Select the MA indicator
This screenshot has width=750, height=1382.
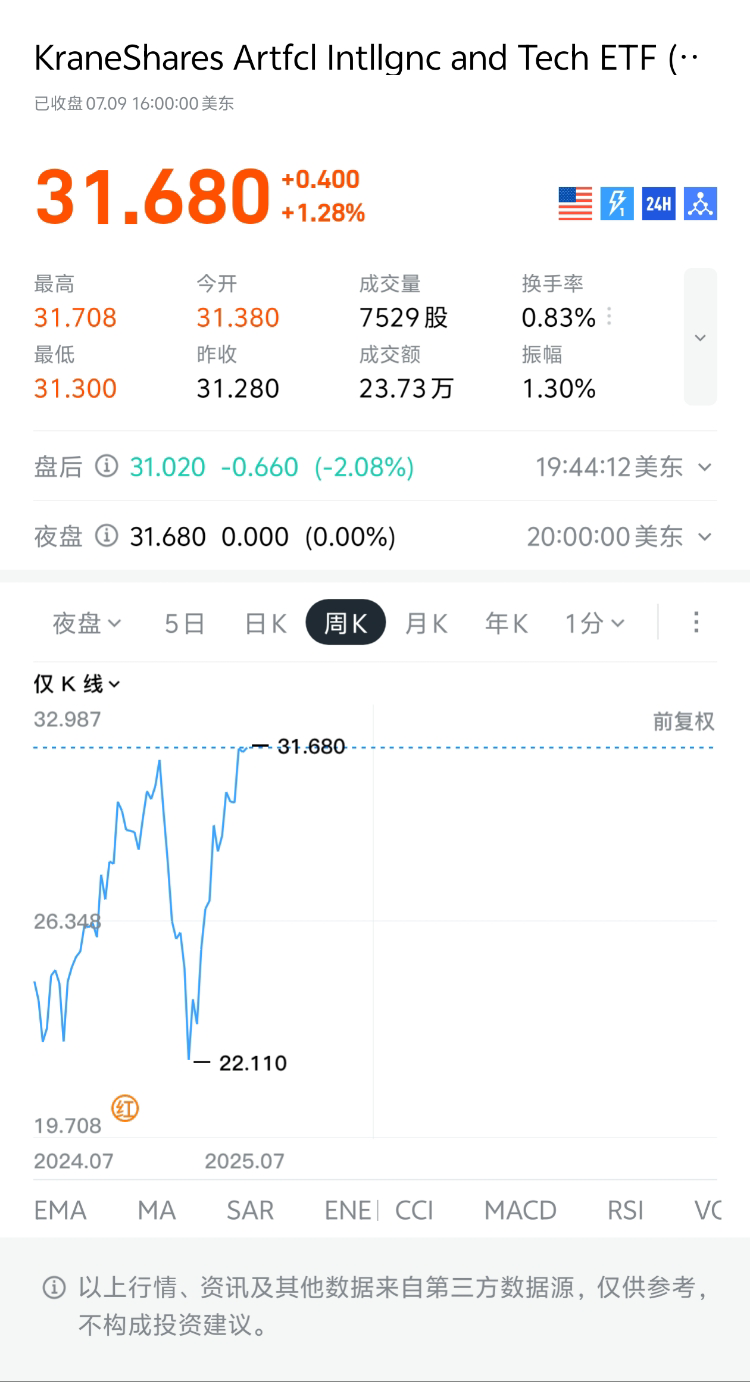coord(156,1210)
